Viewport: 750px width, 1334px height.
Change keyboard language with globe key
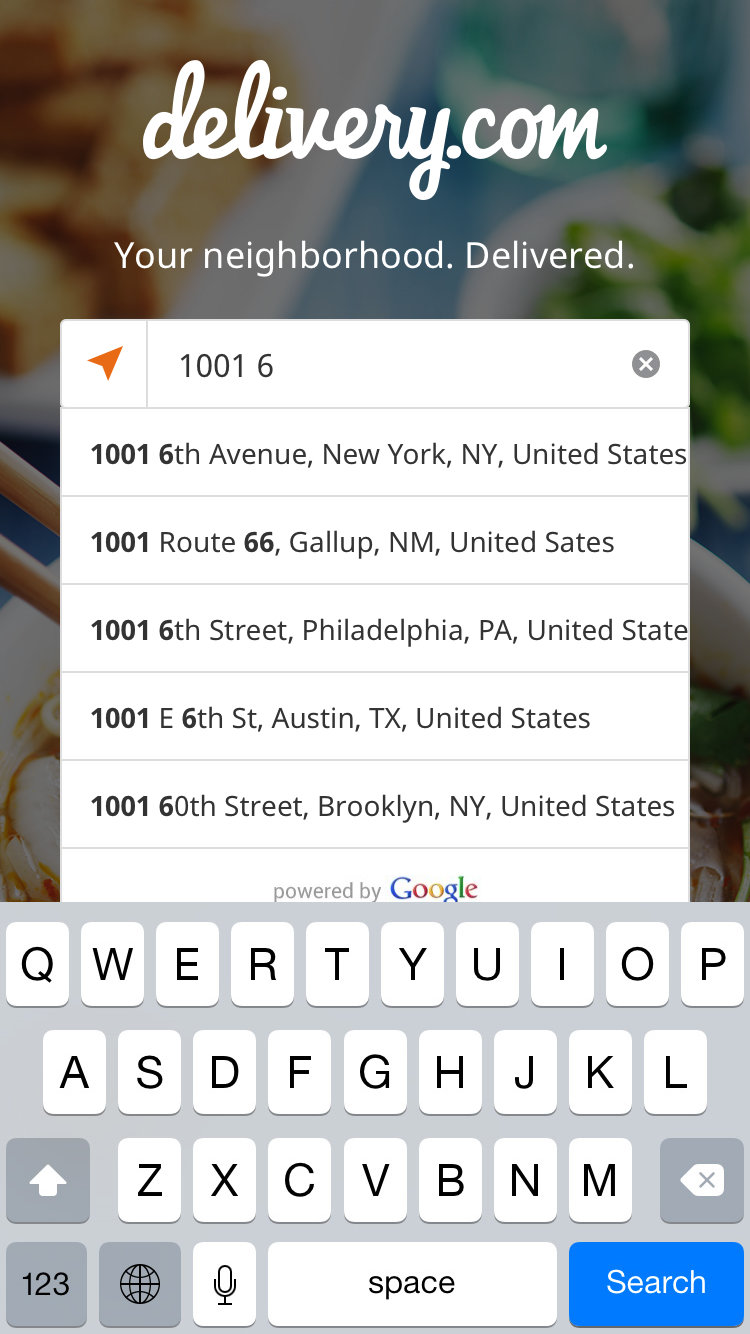point(140,1283)
